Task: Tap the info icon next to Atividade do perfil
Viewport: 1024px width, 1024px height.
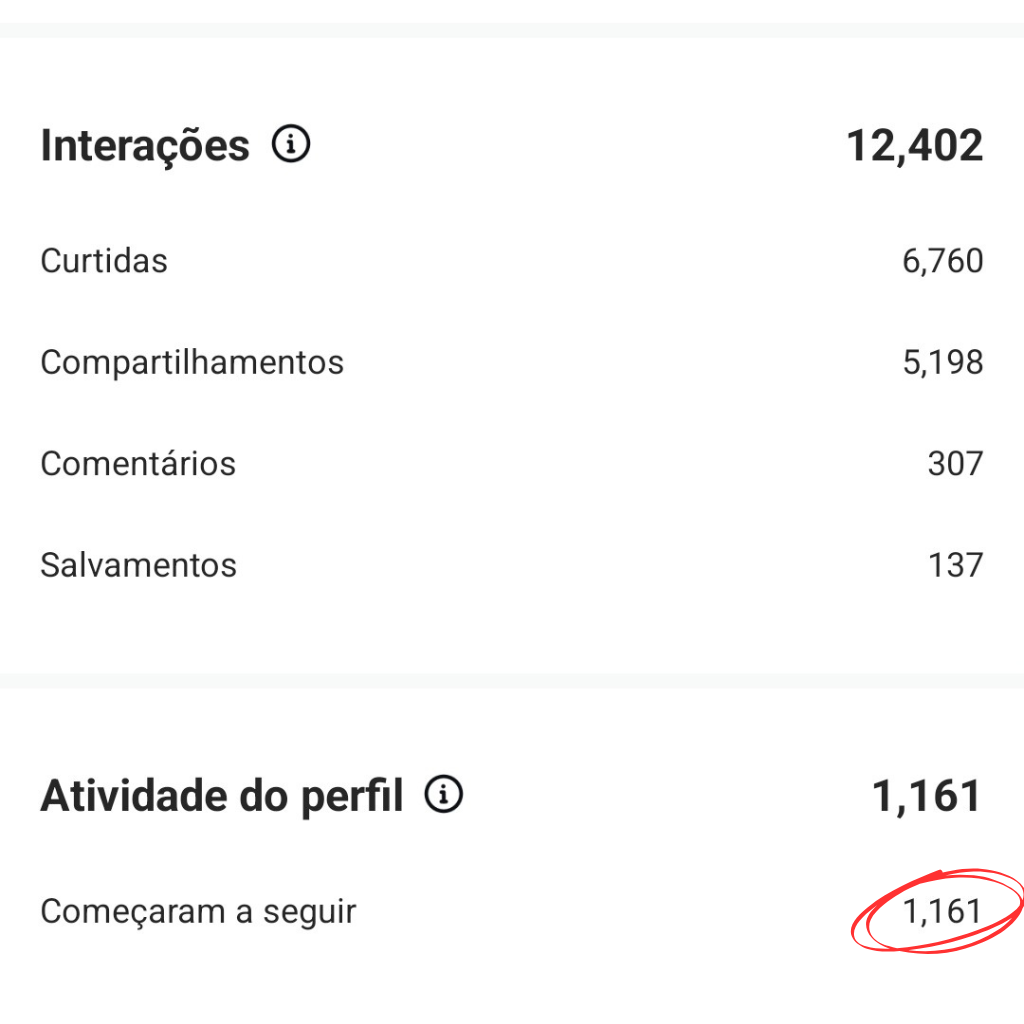Action: [x=444, y=796]
